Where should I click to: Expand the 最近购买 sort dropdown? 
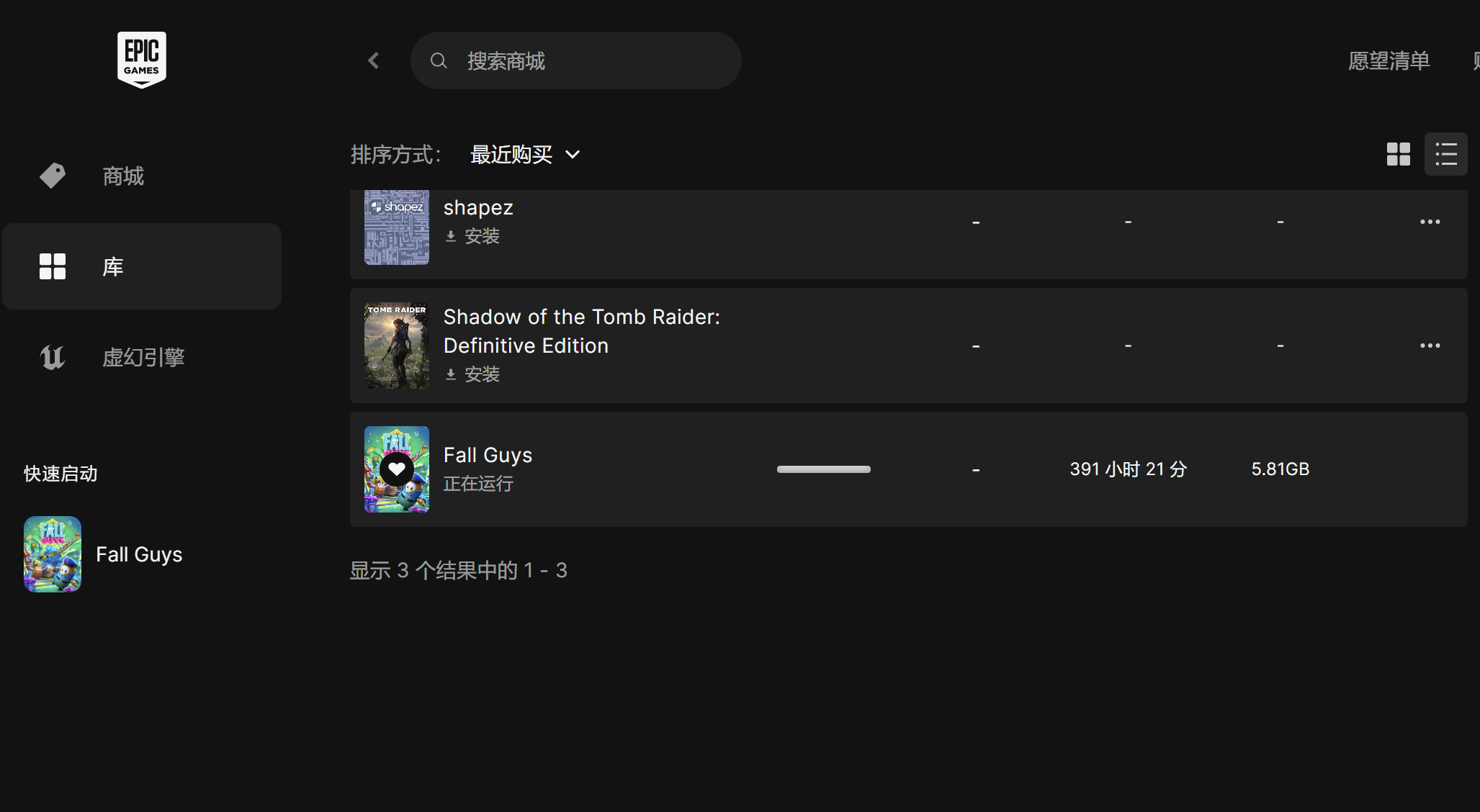click(525, 155)
